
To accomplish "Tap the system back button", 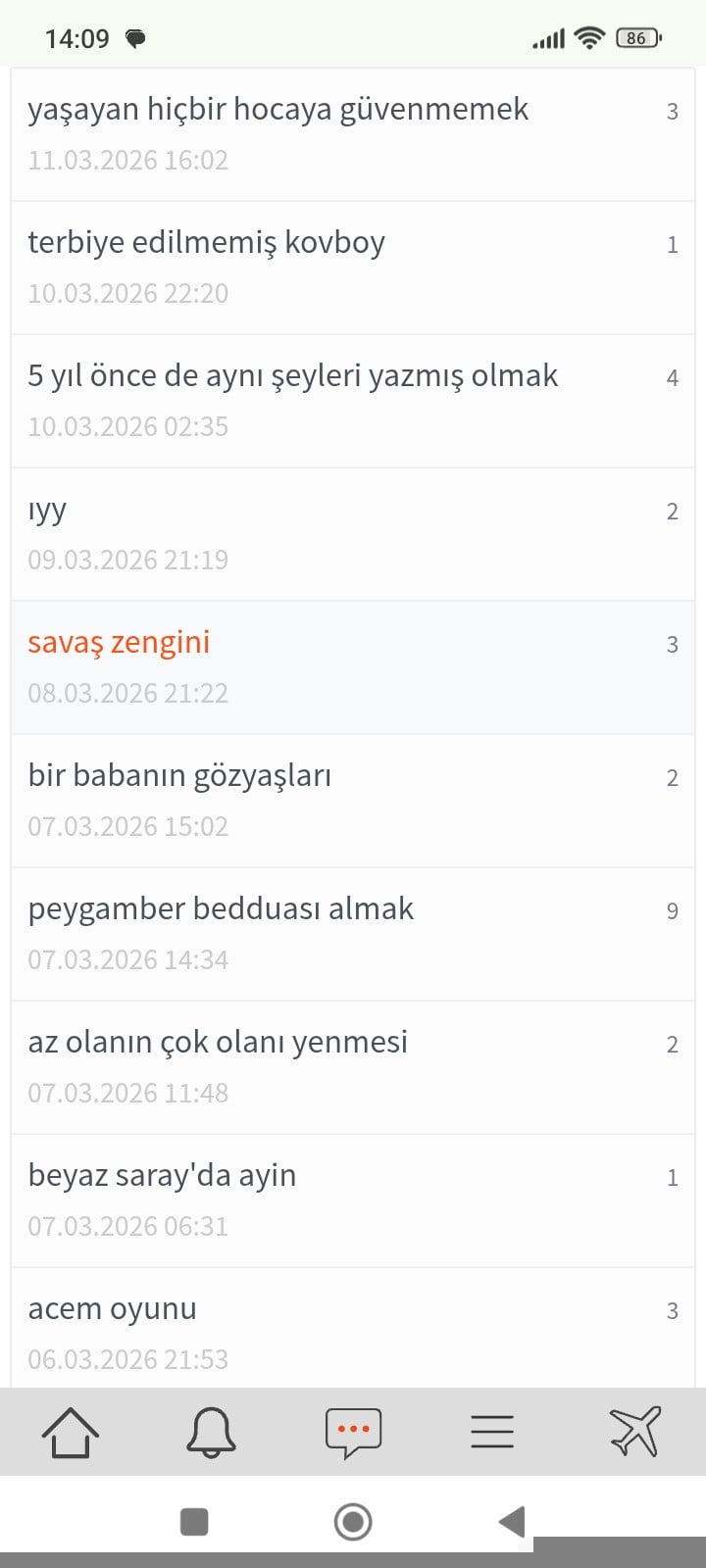I will coord(511,1522).
